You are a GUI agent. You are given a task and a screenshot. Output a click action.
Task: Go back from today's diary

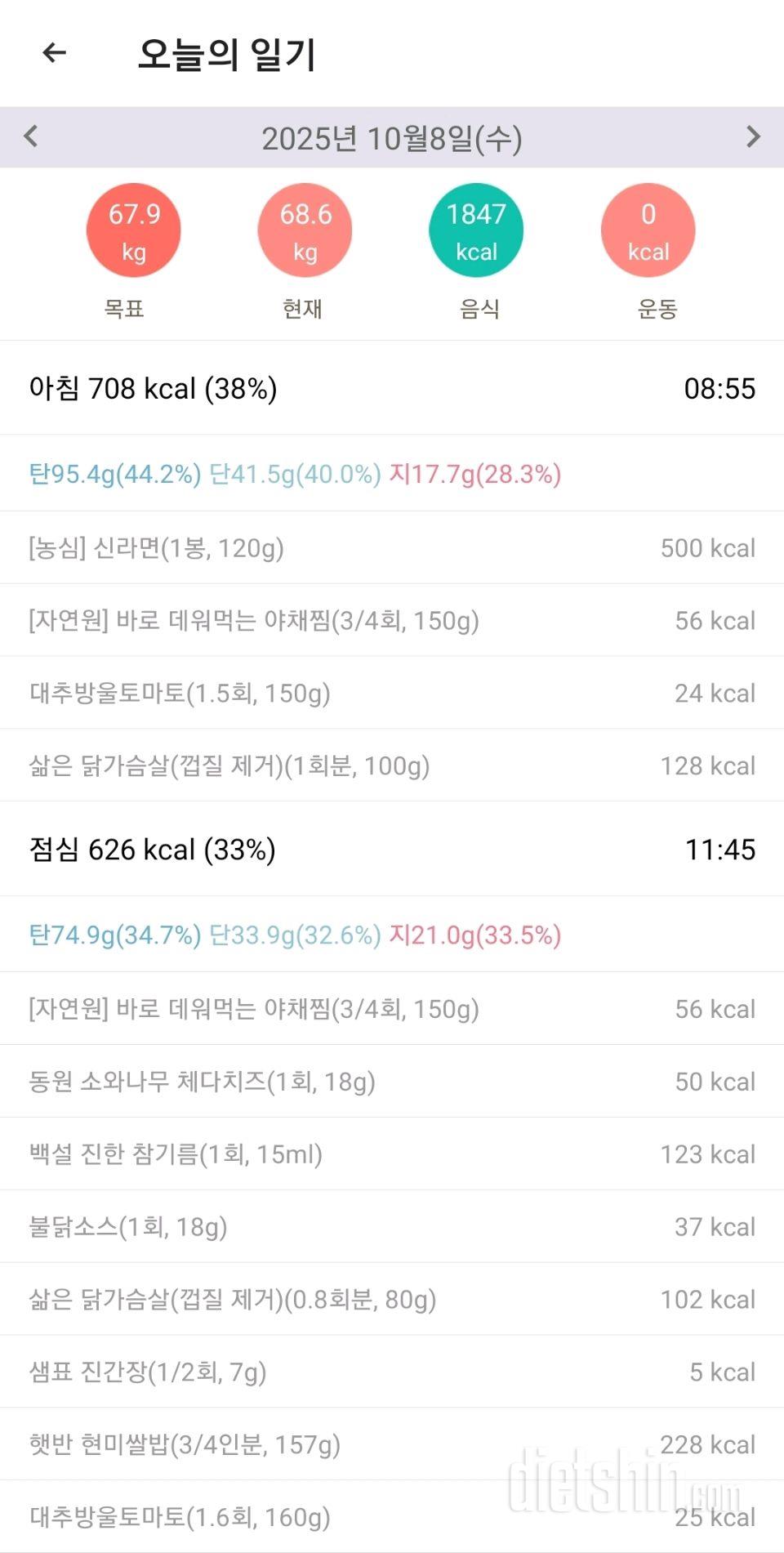click(54, 53)
